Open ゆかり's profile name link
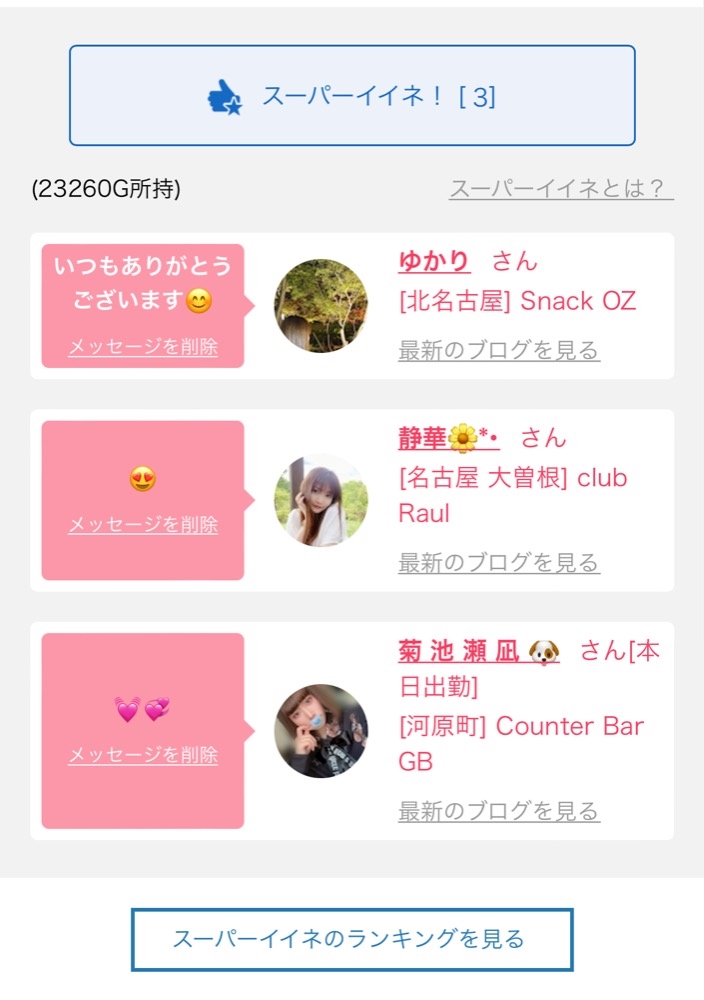Screen dimensions: 704x1000 [x=434, y=262]
